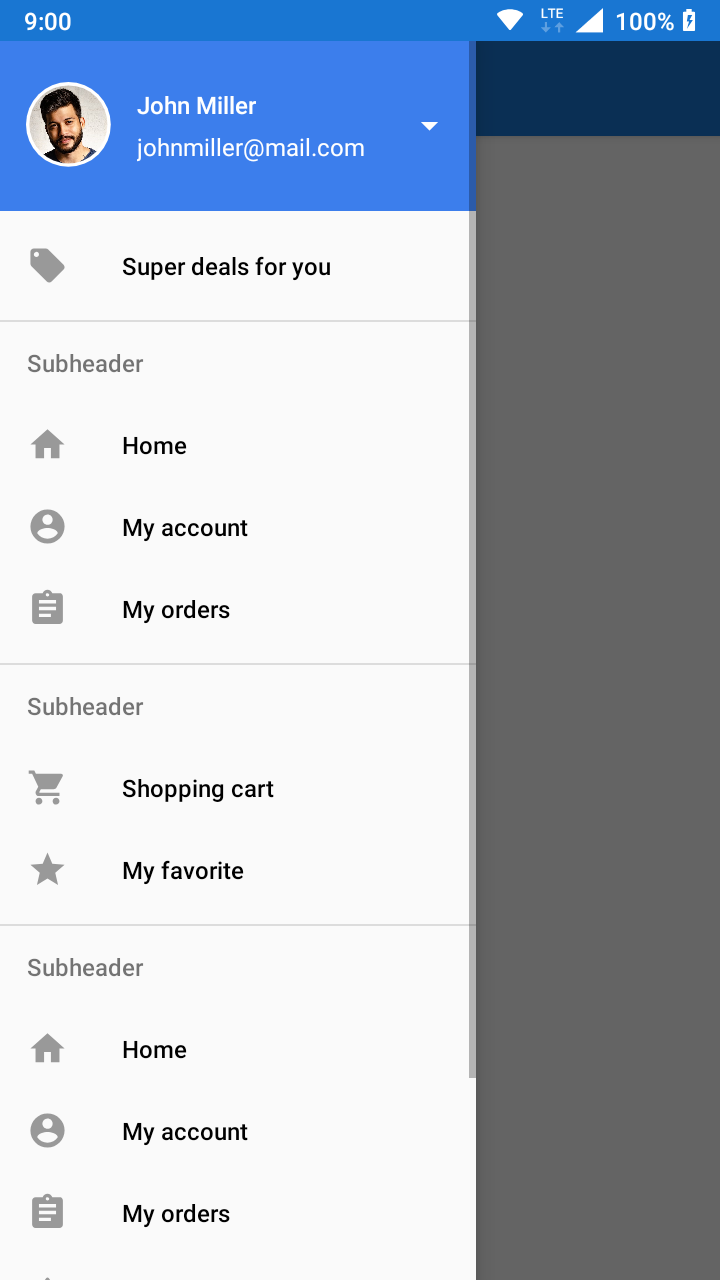Open Super deals for you
The width and height of the screenshot is (720, 1280).
(226, 267)
